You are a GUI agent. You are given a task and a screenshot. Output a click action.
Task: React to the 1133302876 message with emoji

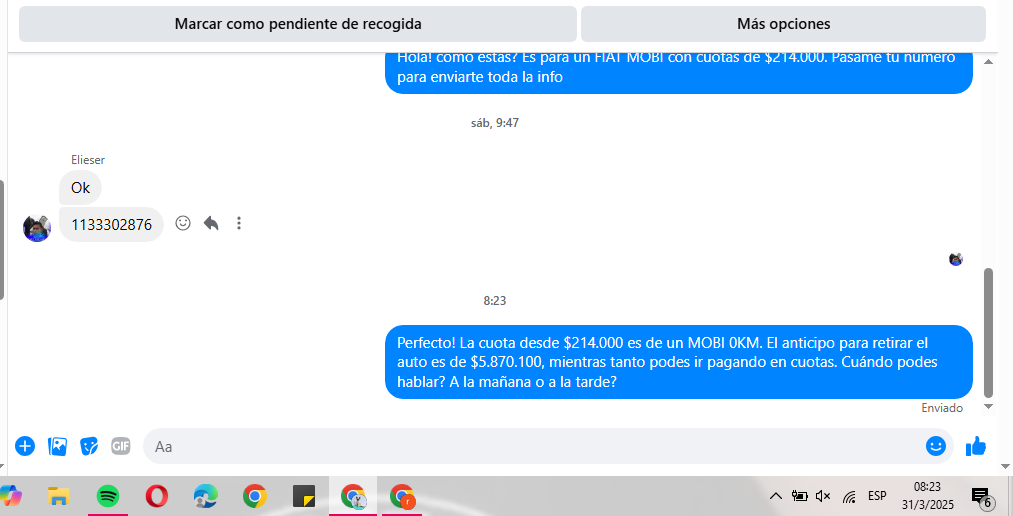coord(183,224)
